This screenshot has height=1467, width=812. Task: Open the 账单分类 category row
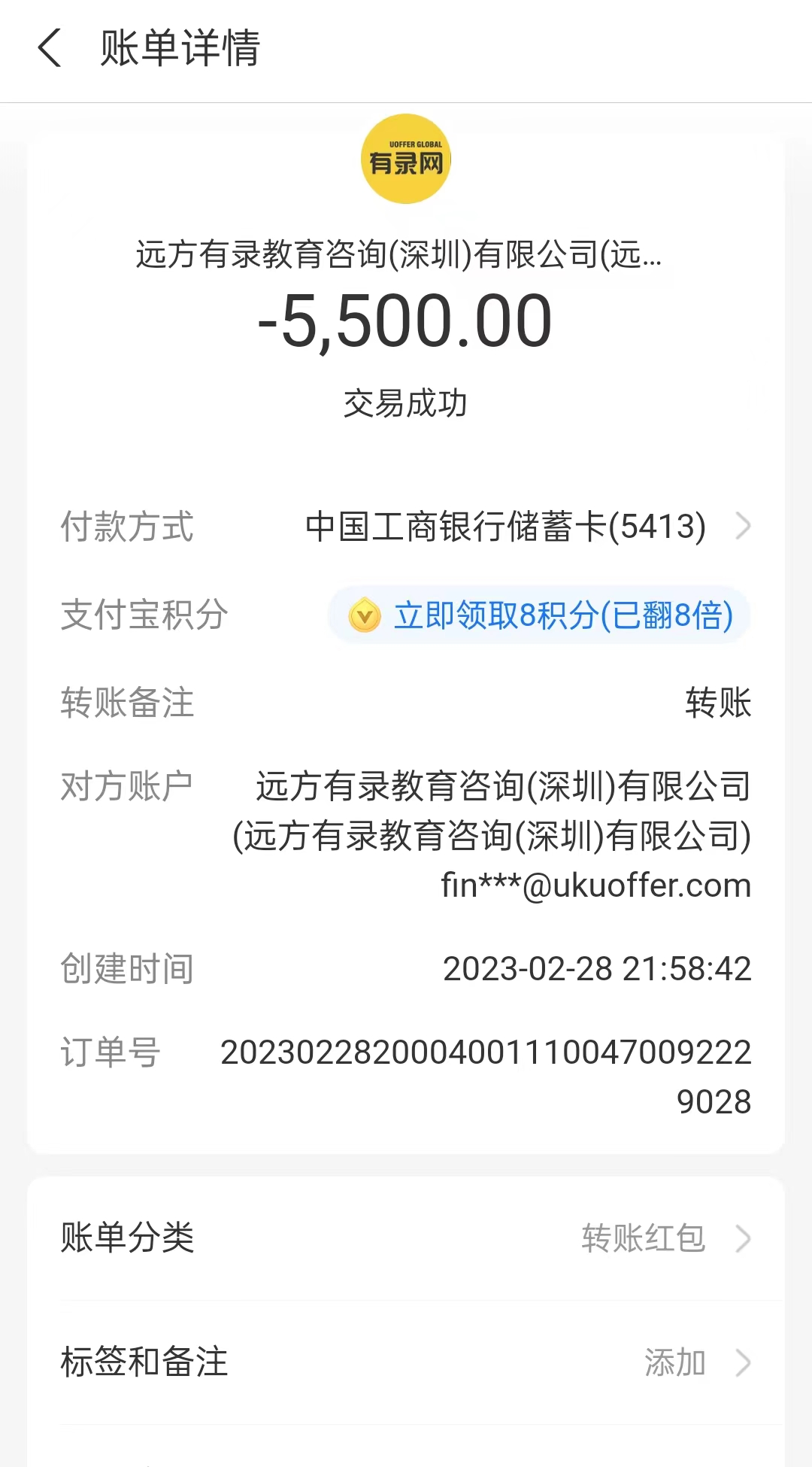[406, 1238]
